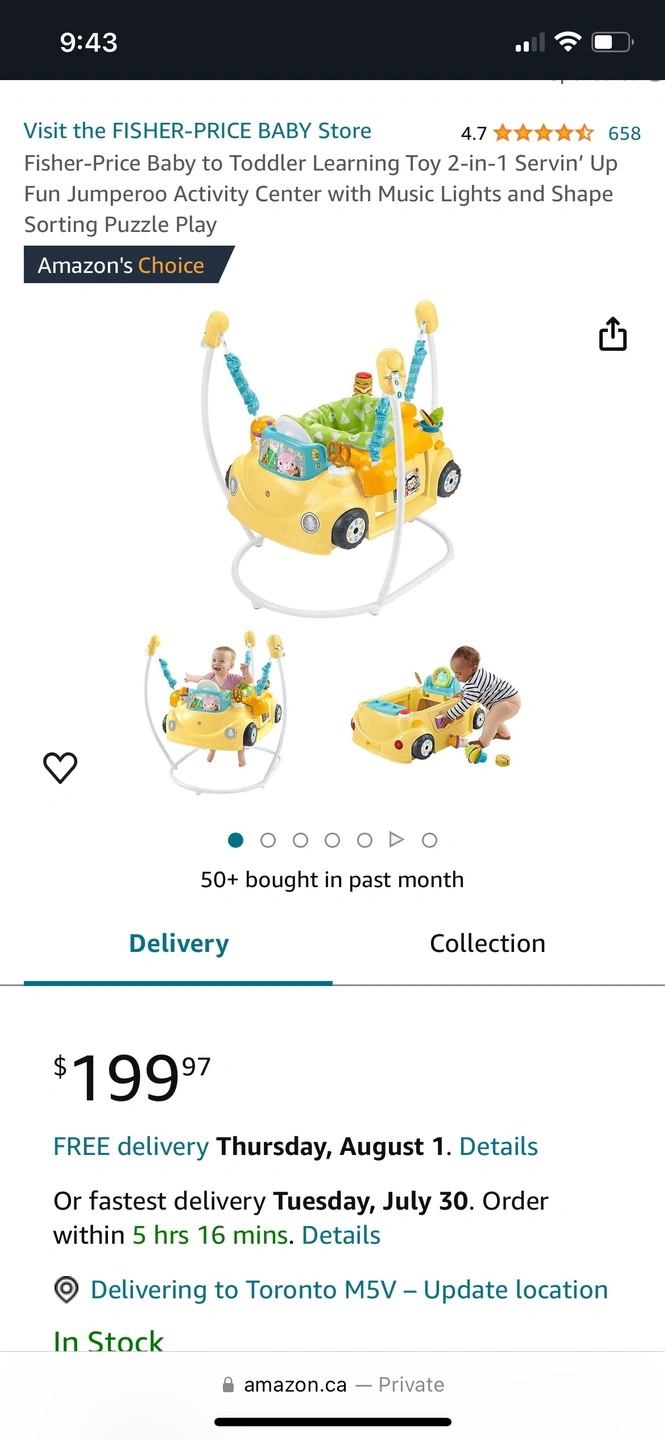The width and height of the screenshot is (665, 1440).
Task: Visit the FISHER-PRICE BABY Store
Action: tap(197, 131)
